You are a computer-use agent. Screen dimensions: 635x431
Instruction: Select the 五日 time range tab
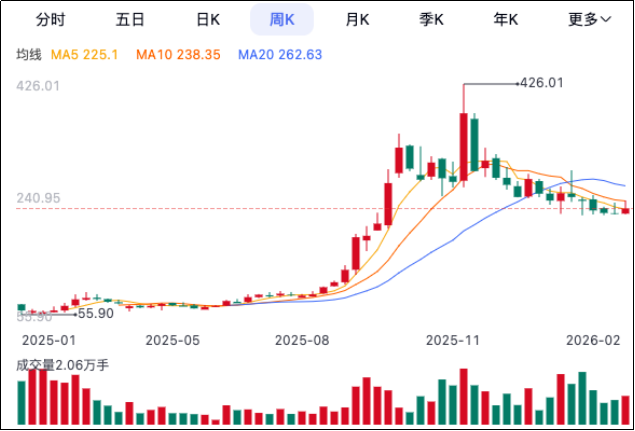pos(130,19)
